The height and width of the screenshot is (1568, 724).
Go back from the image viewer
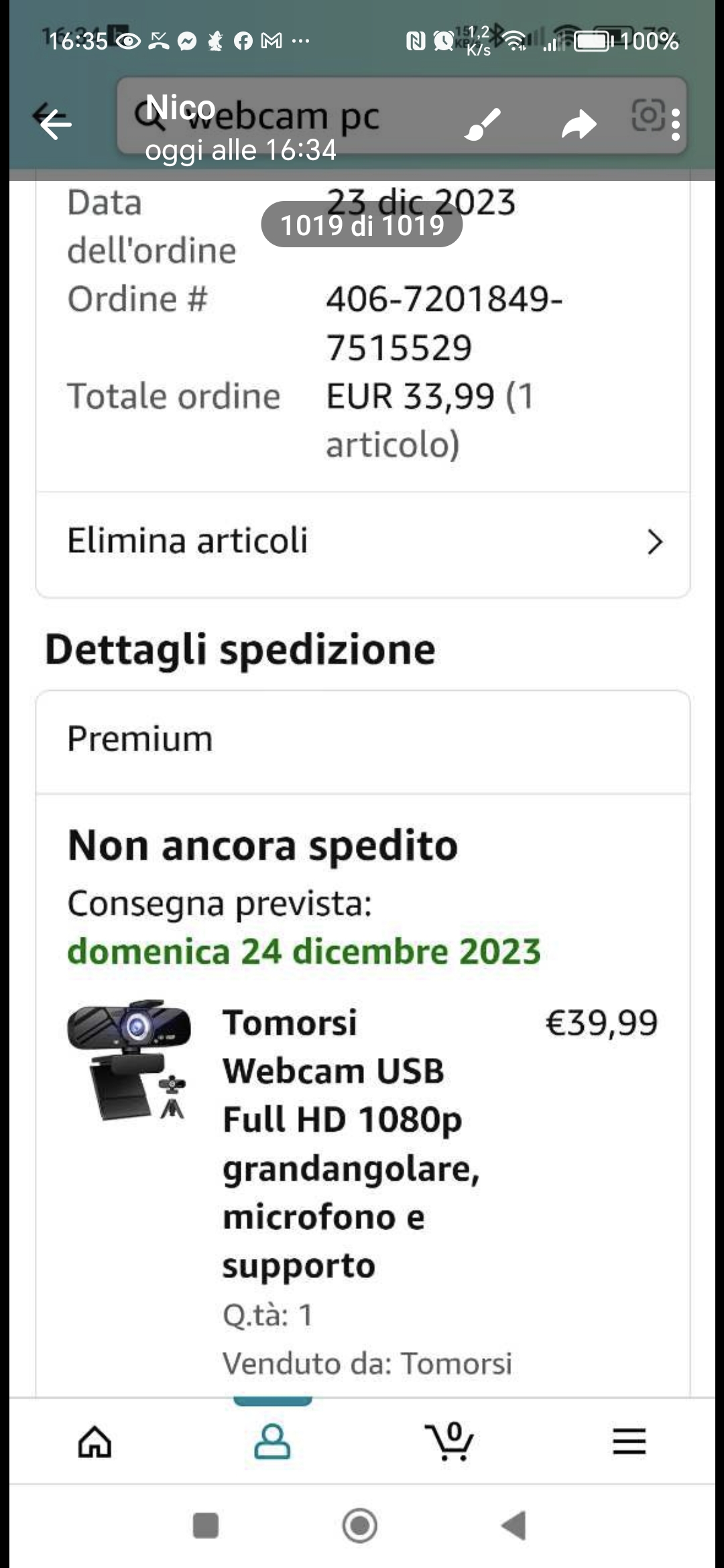(56, 125)
